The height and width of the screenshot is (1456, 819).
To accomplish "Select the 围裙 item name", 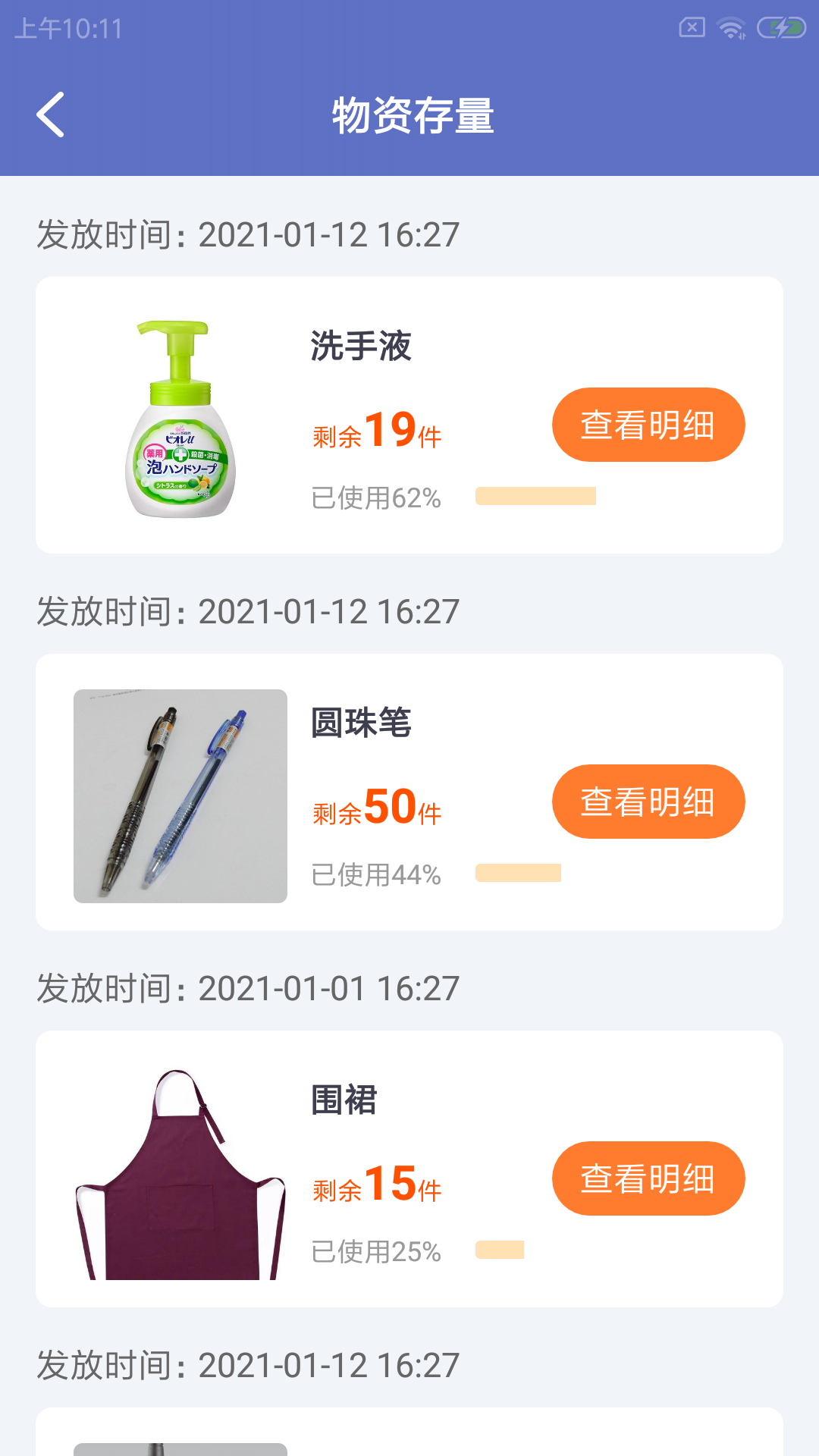I will click(x=343, y=1101).
